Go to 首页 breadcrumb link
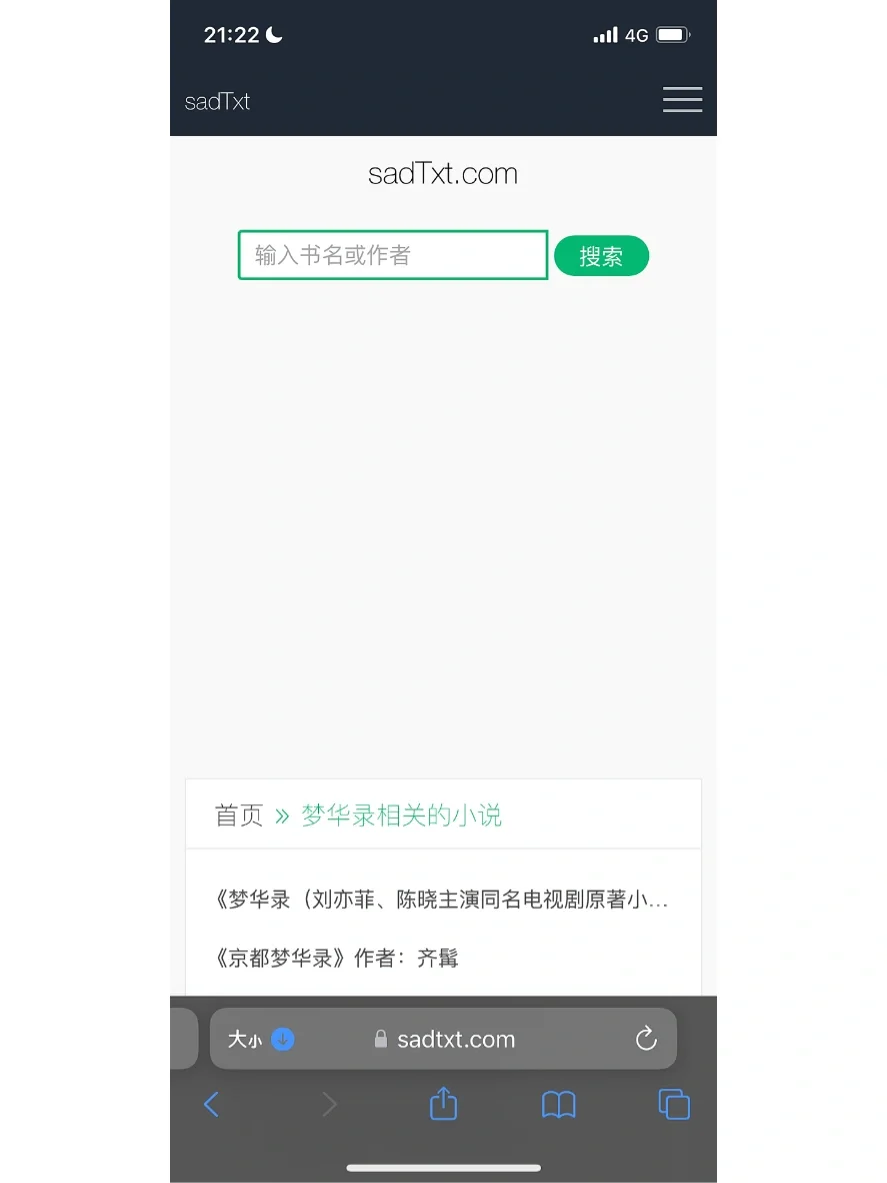 pos(239,815)
